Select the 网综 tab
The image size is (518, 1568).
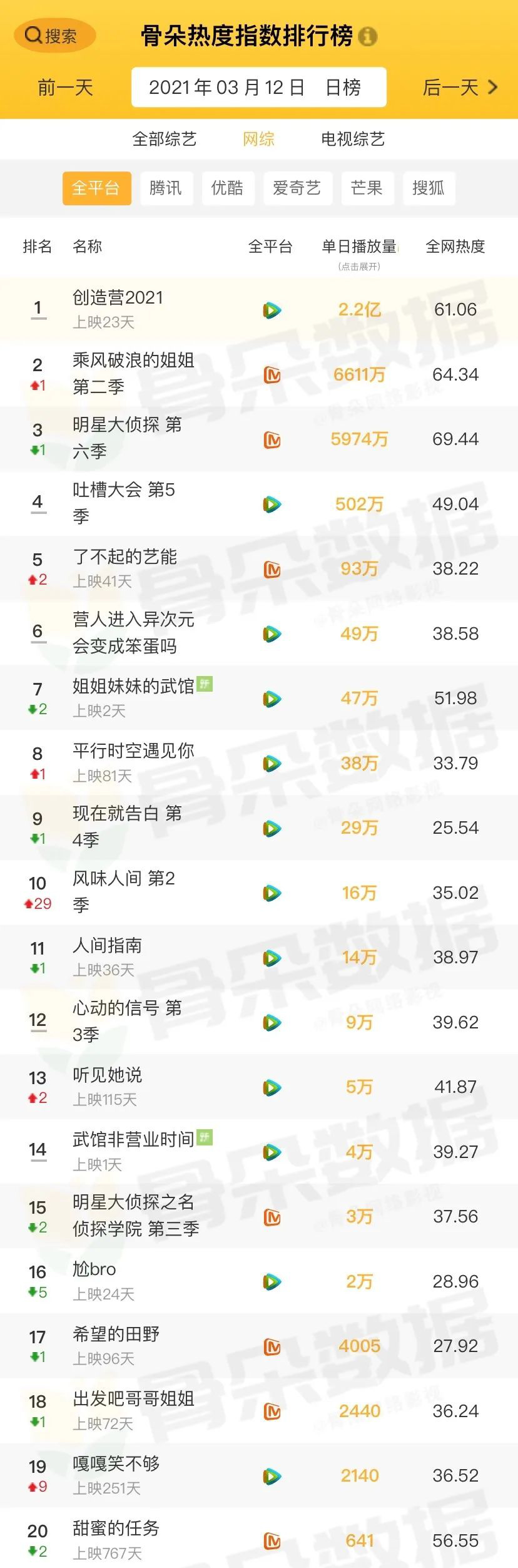(x=258, y=138)
